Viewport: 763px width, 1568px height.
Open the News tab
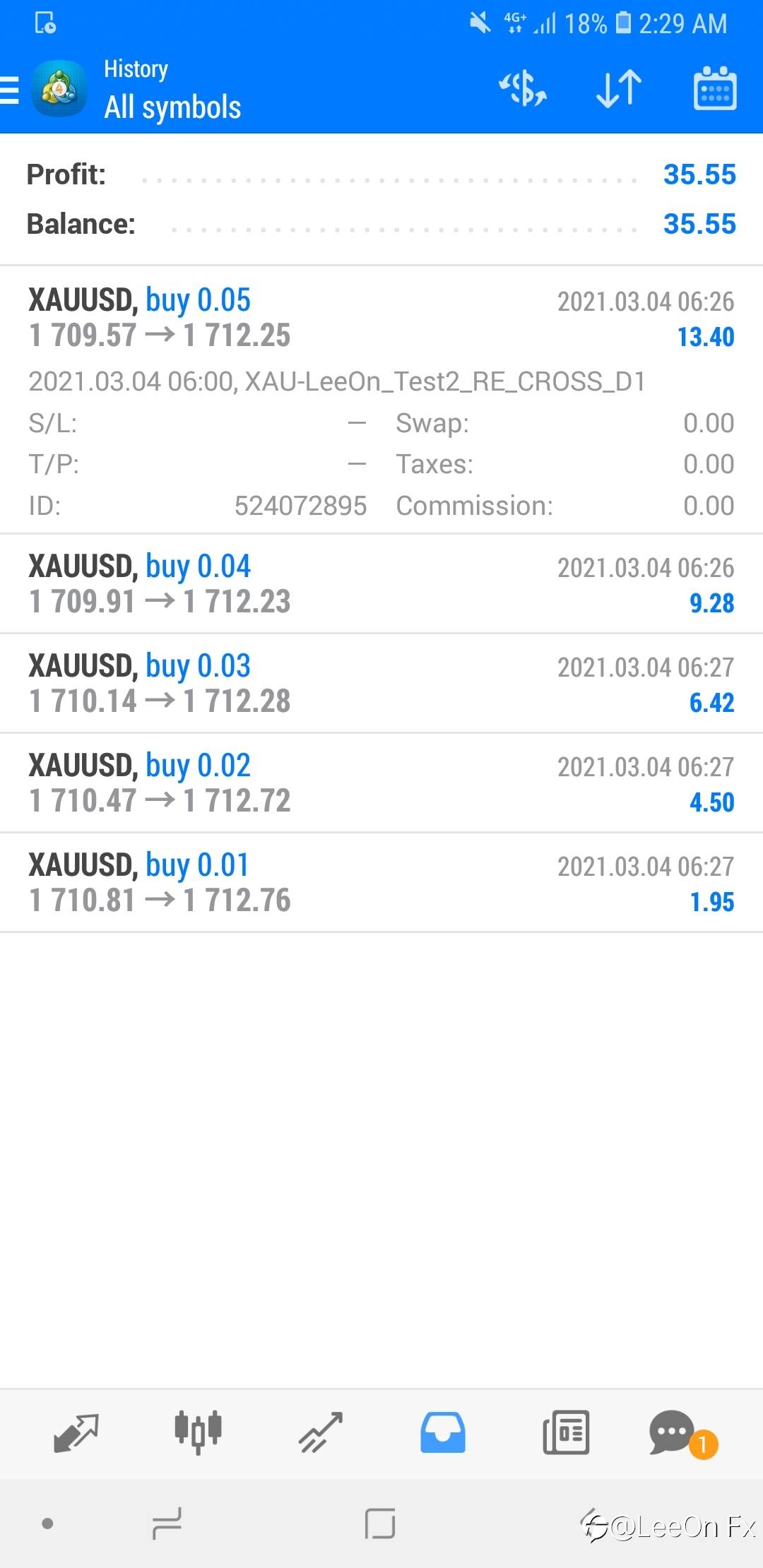coord(566,1432)
